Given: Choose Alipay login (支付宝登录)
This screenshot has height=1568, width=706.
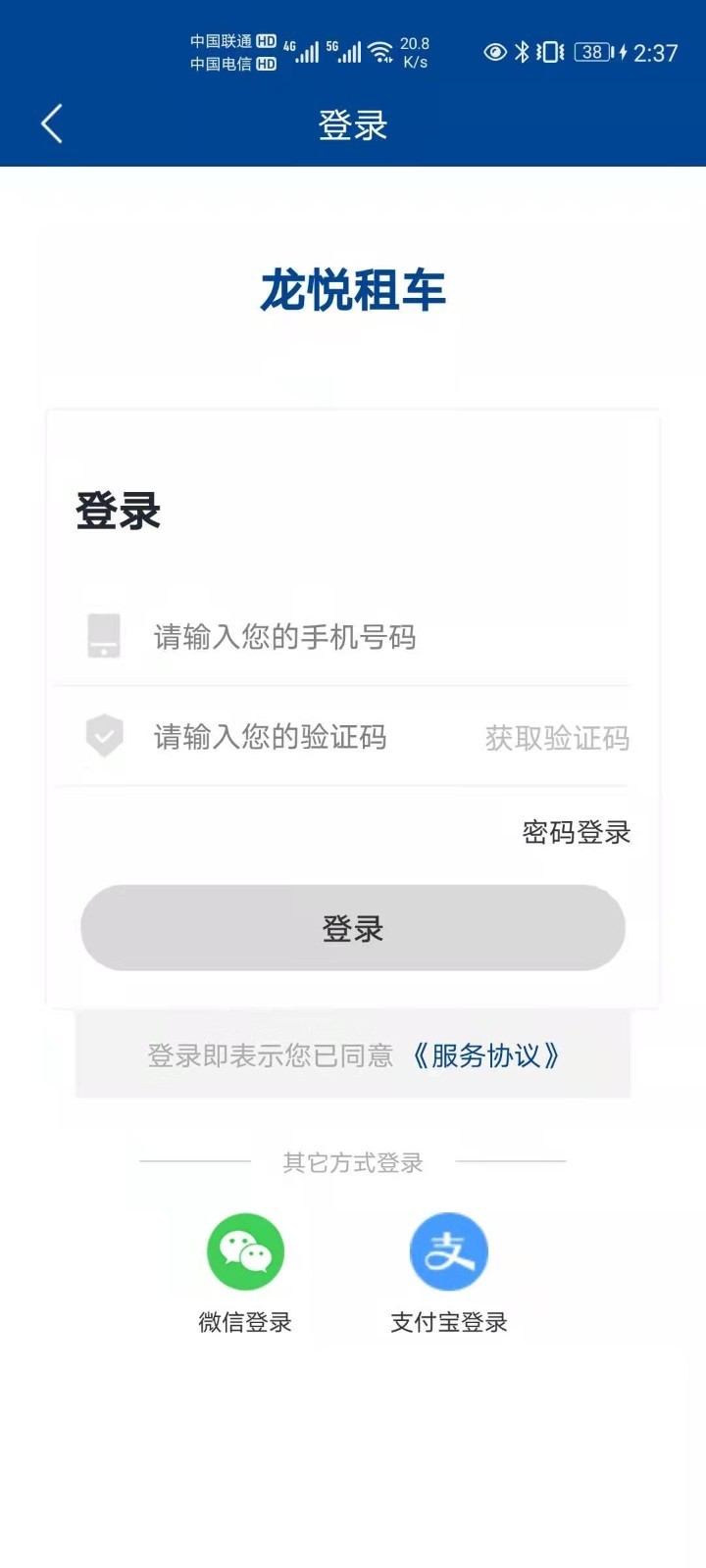Looking at the screenshot, I should click(449, 1252).
